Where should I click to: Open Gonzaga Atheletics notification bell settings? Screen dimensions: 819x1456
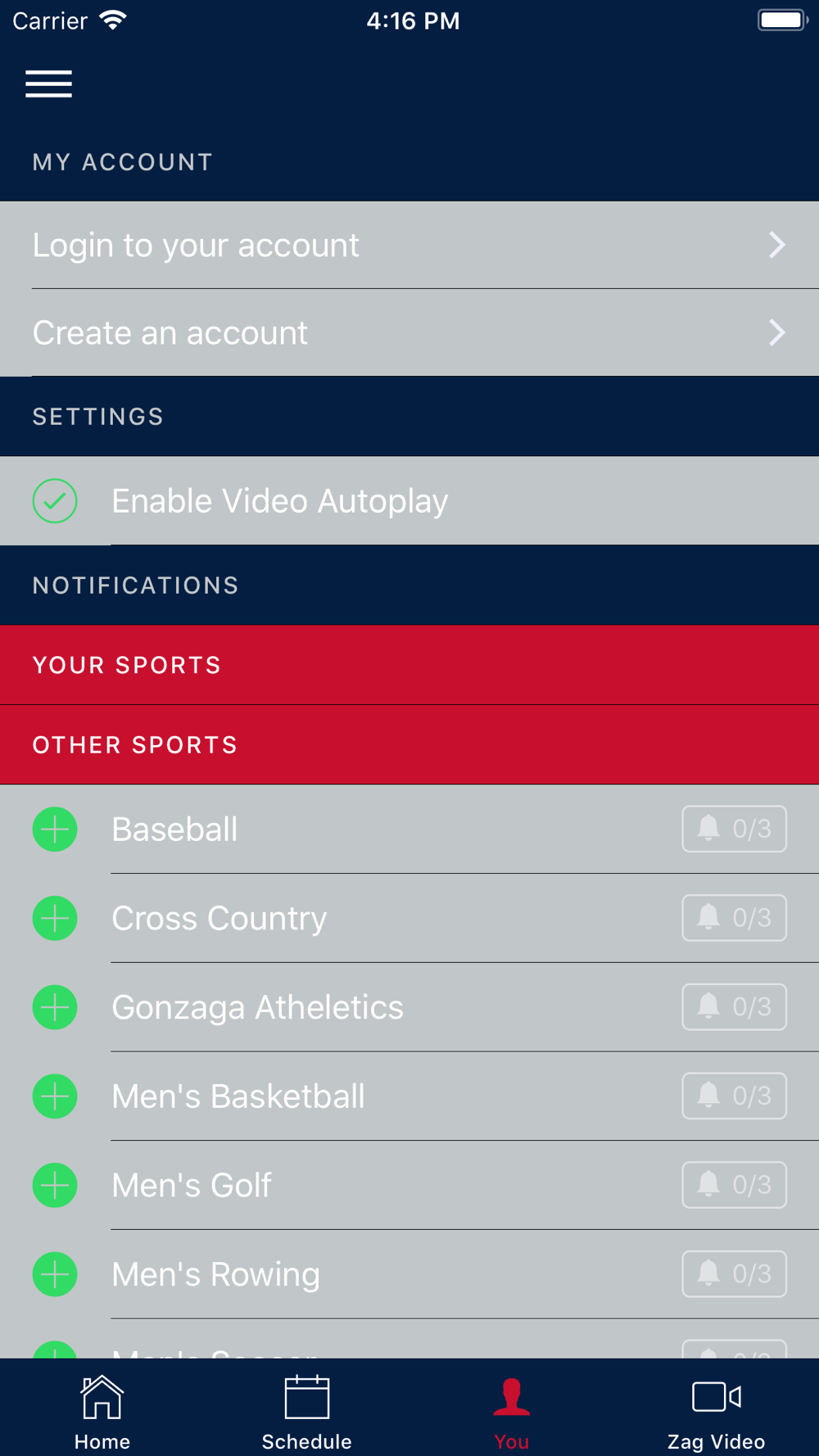tap(734, 1007)
